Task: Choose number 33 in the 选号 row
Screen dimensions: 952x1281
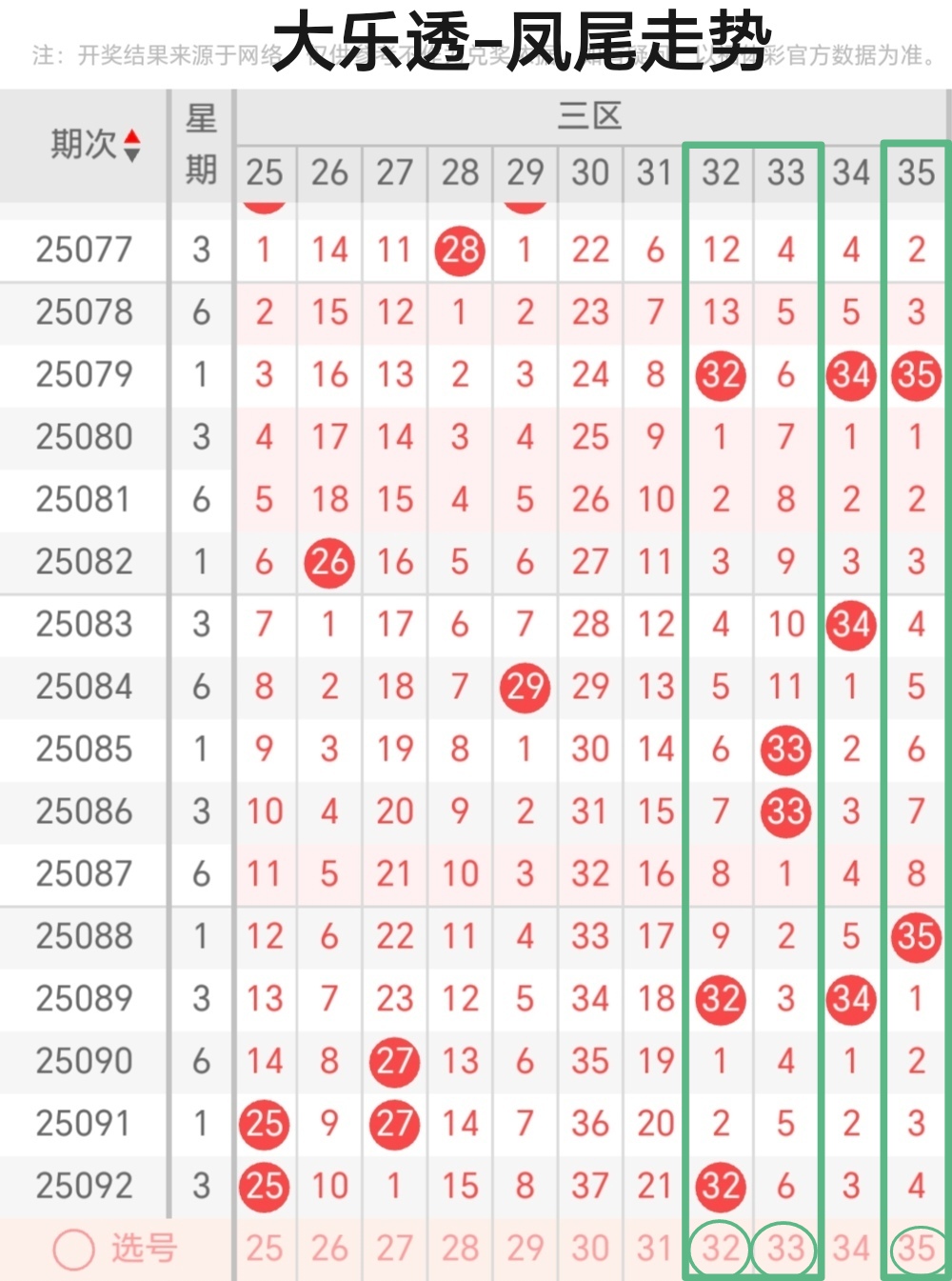Action: coord(785,1248)
